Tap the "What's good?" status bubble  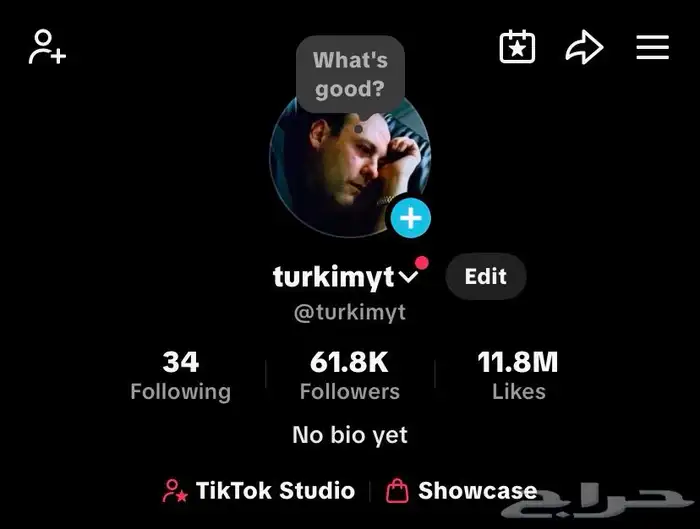pos(350,75)
